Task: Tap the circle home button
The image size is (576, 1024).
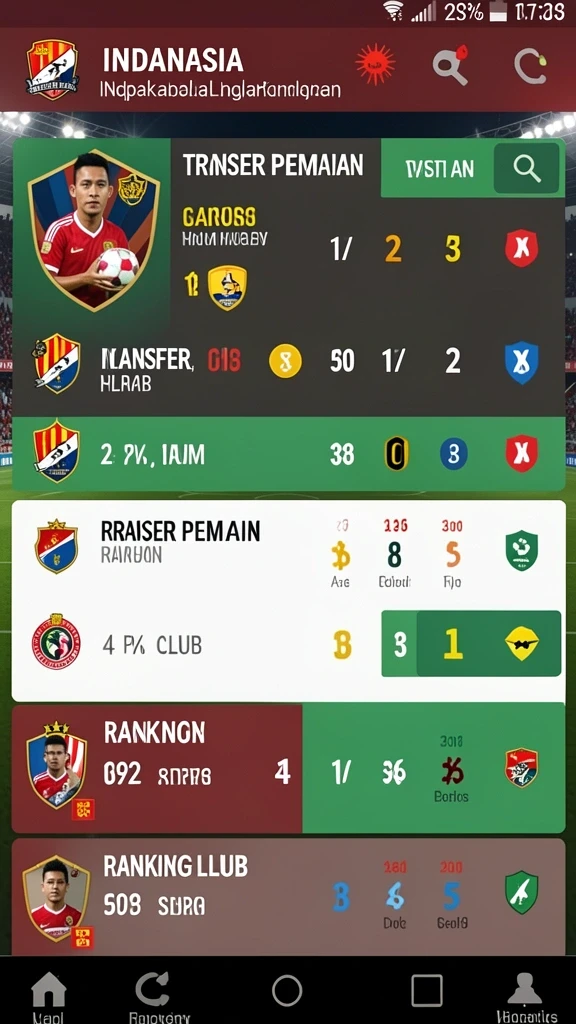Action: pyautogui.click(x=287, y=991)
